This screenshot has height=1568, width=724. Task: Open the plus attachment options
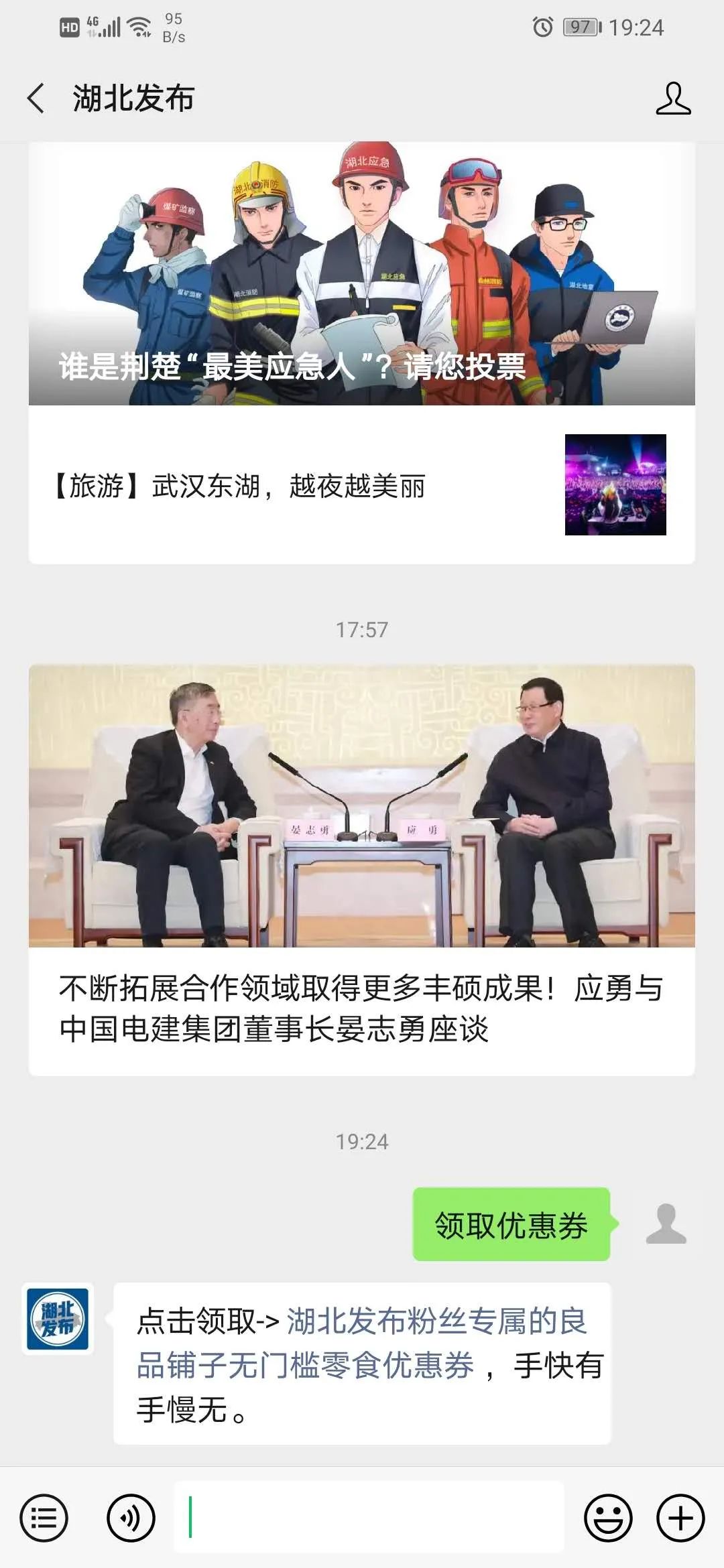[x=680, y=1518]
